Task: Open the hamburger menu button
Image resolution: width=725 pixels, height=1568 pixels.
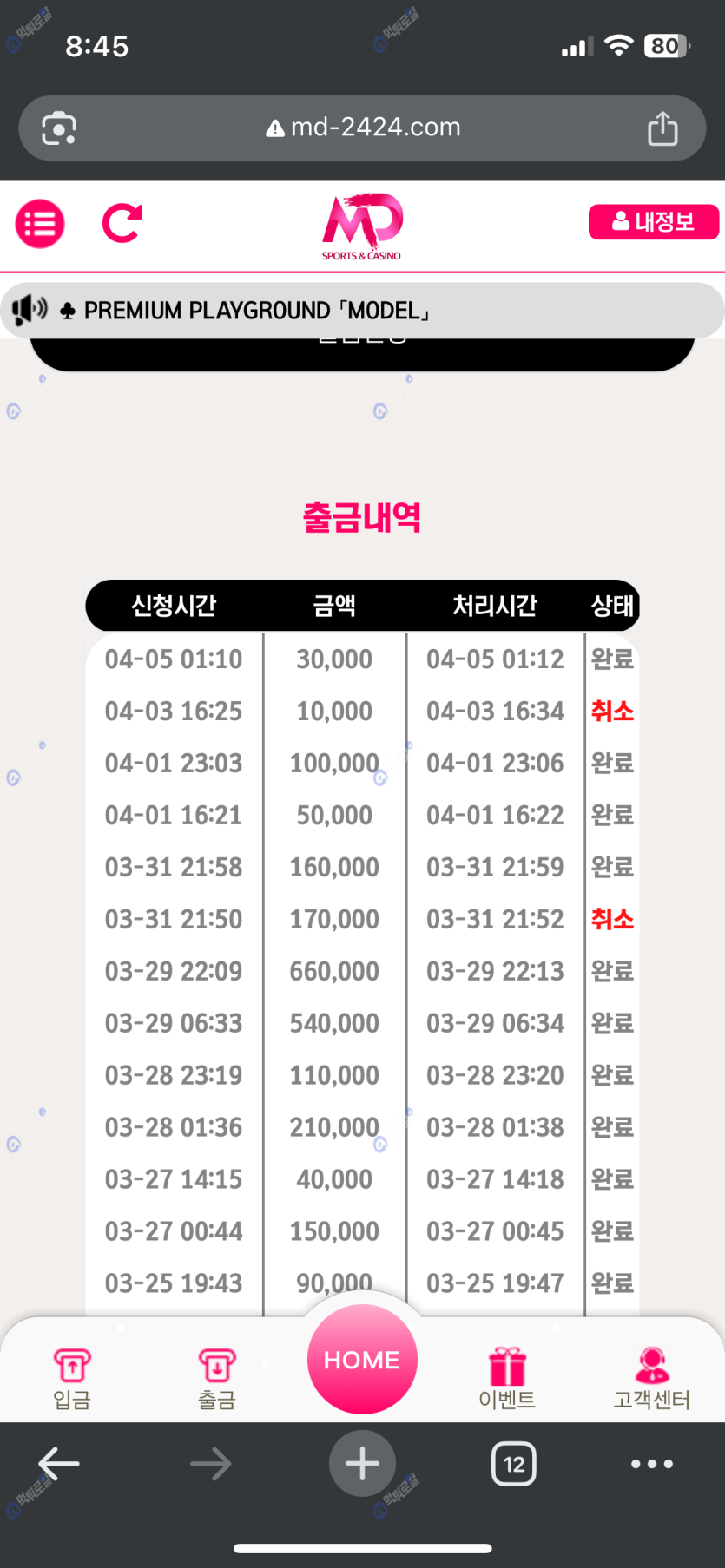Action: click(40, 224)
